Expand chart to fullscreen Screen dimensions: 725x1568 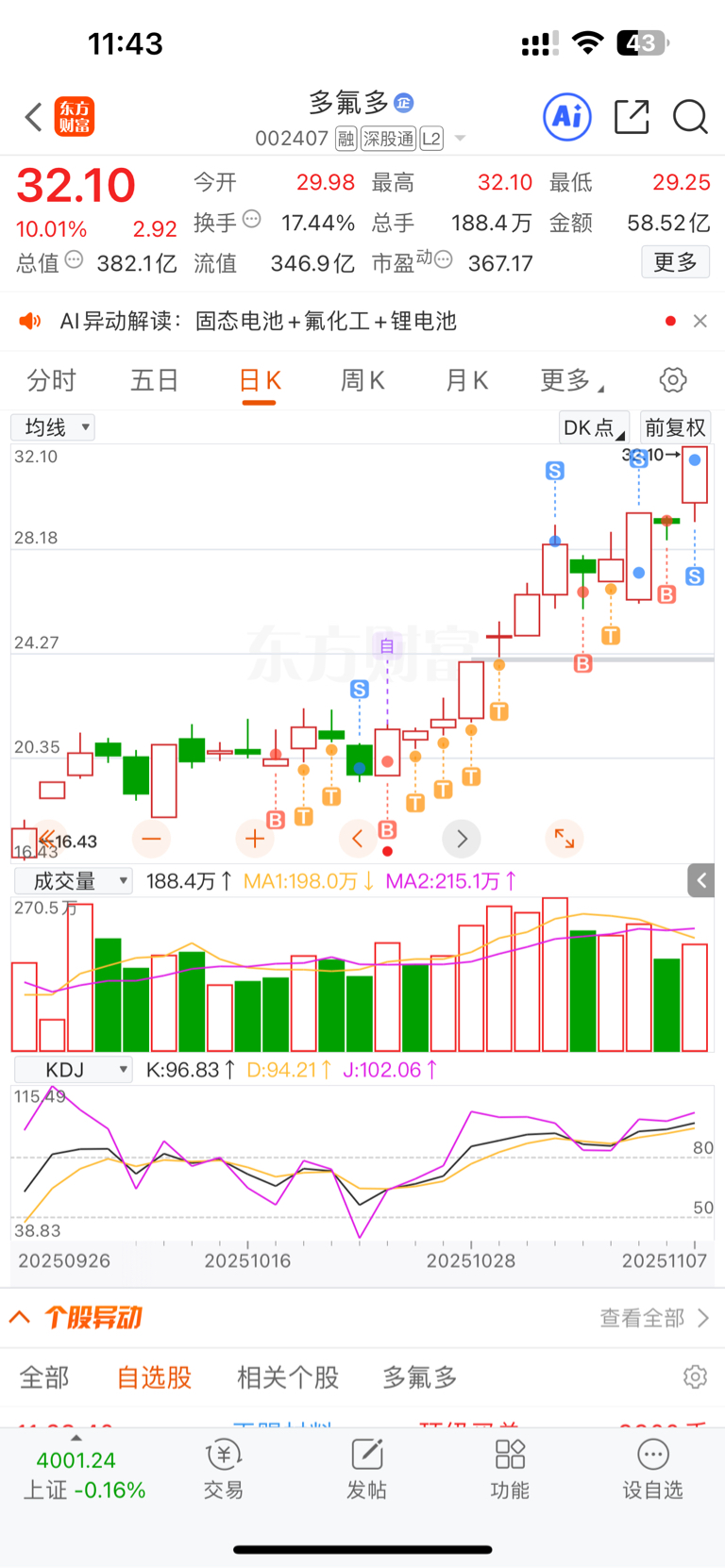pos(565,838)
